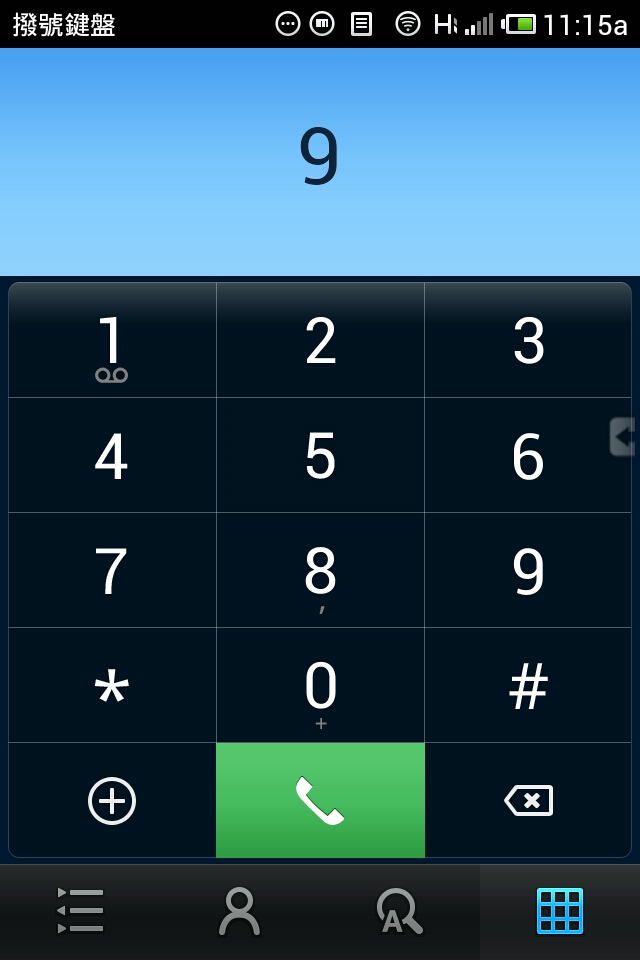Viewport: 640px width, 960px height.
Task: Tap the 8 key
Action: (x=320, y=571)
